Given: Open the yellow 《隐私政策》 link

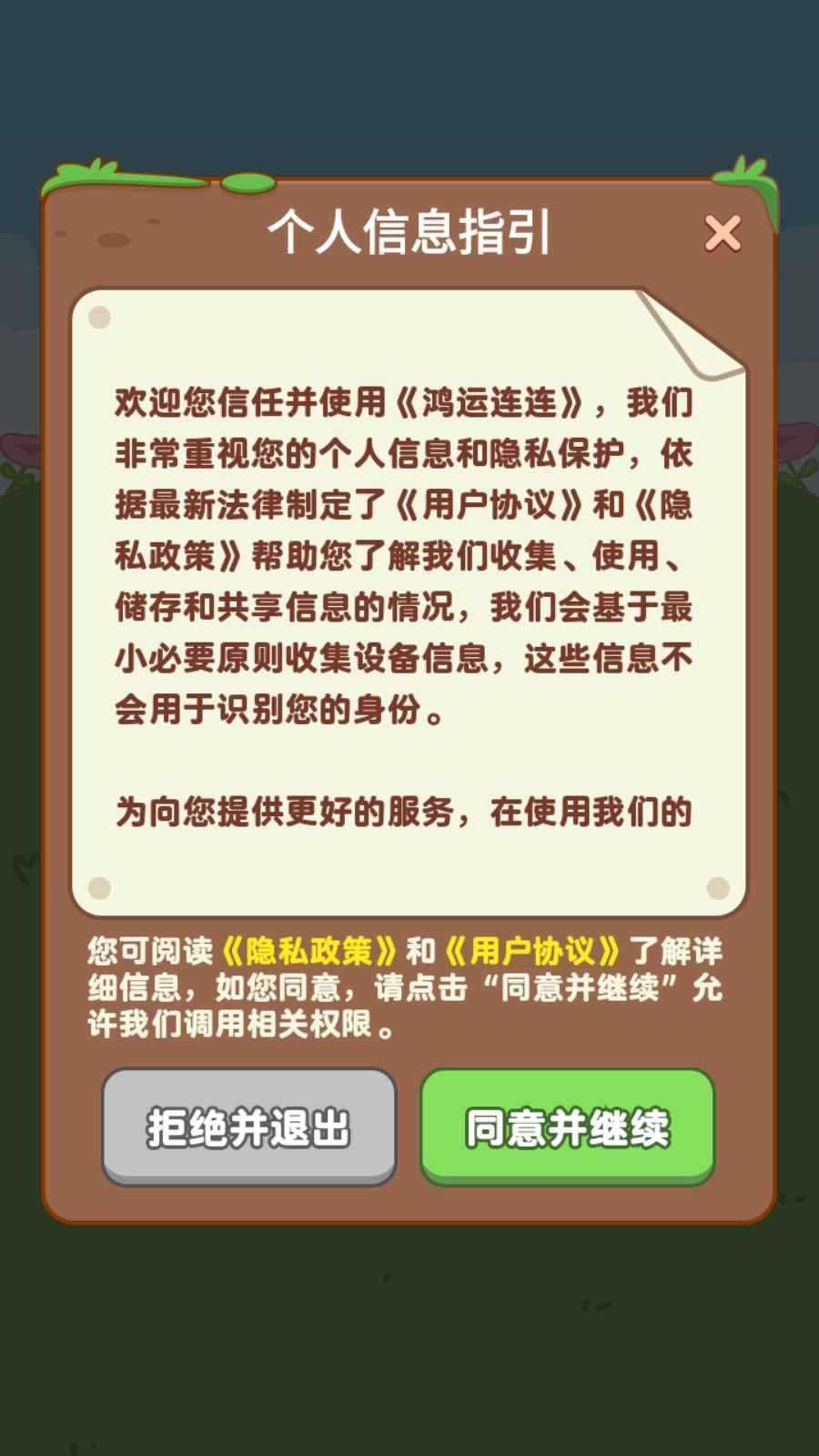Looking at the screenshot, I should [309, 952].
